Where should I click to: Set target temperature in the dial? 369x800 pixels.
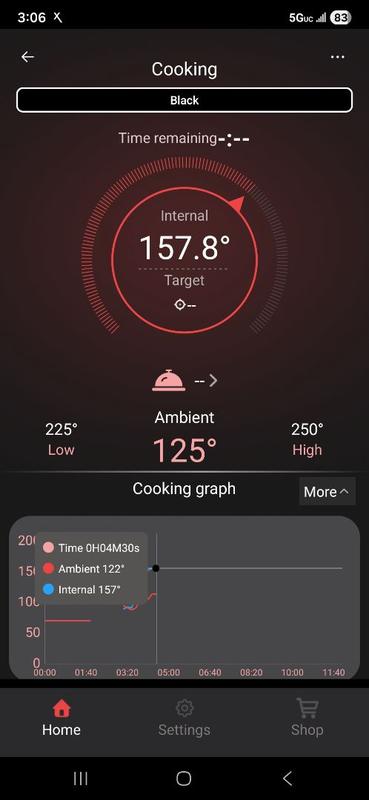(x=184, y=305)
